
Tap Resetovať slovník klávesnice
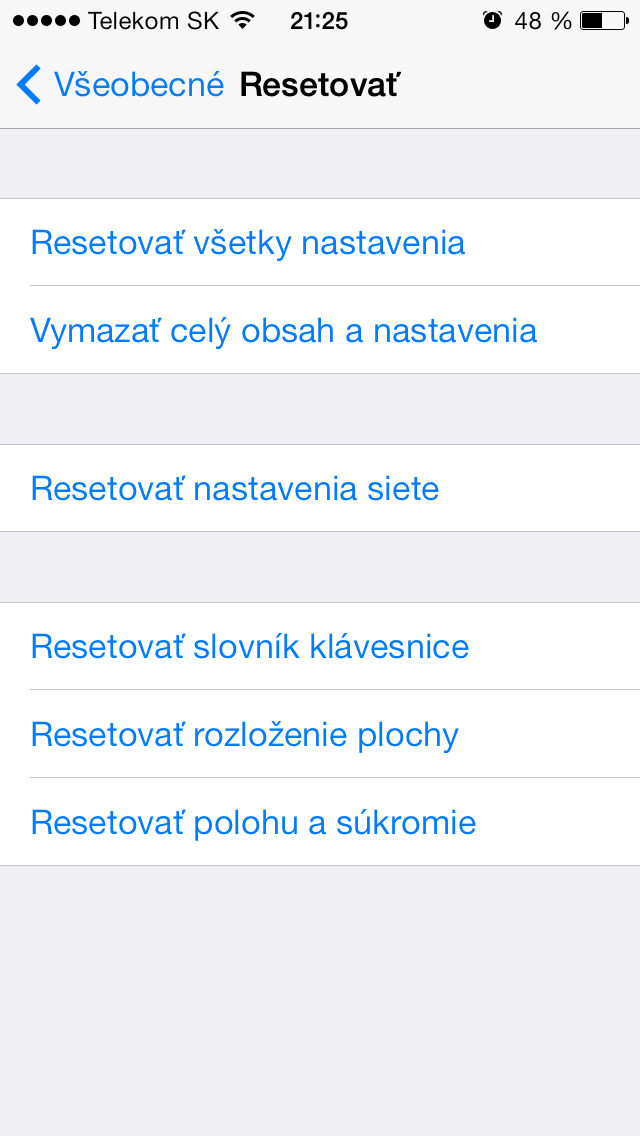point(250,647)
